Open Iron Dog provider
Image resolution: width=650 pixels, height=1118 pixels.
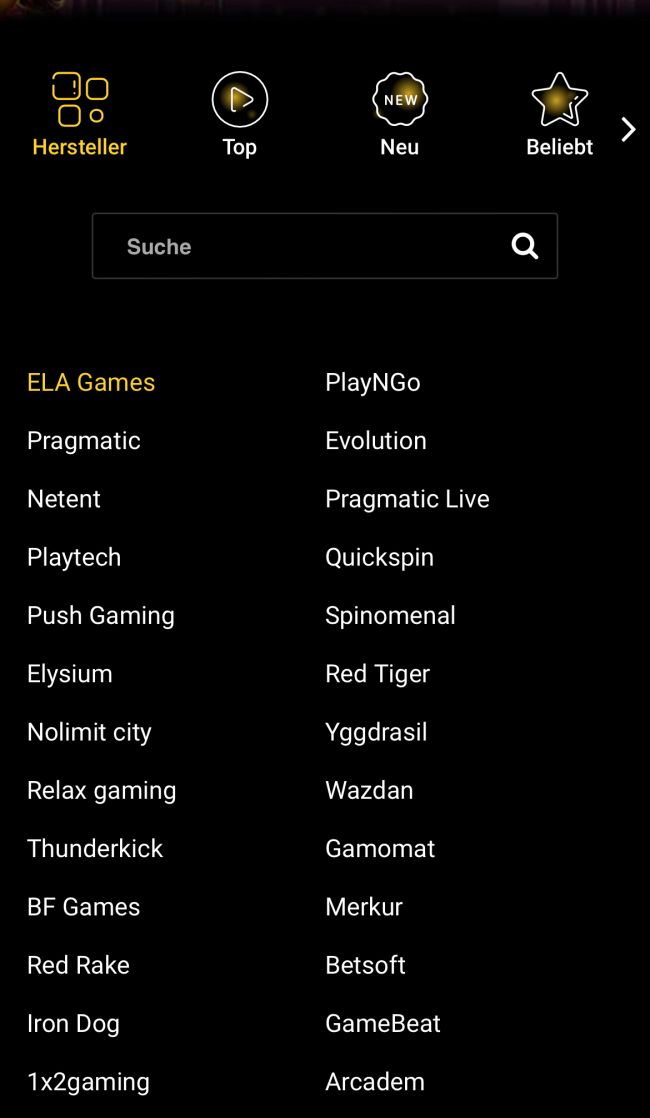pyautogui.click(x=73, y=1024)
